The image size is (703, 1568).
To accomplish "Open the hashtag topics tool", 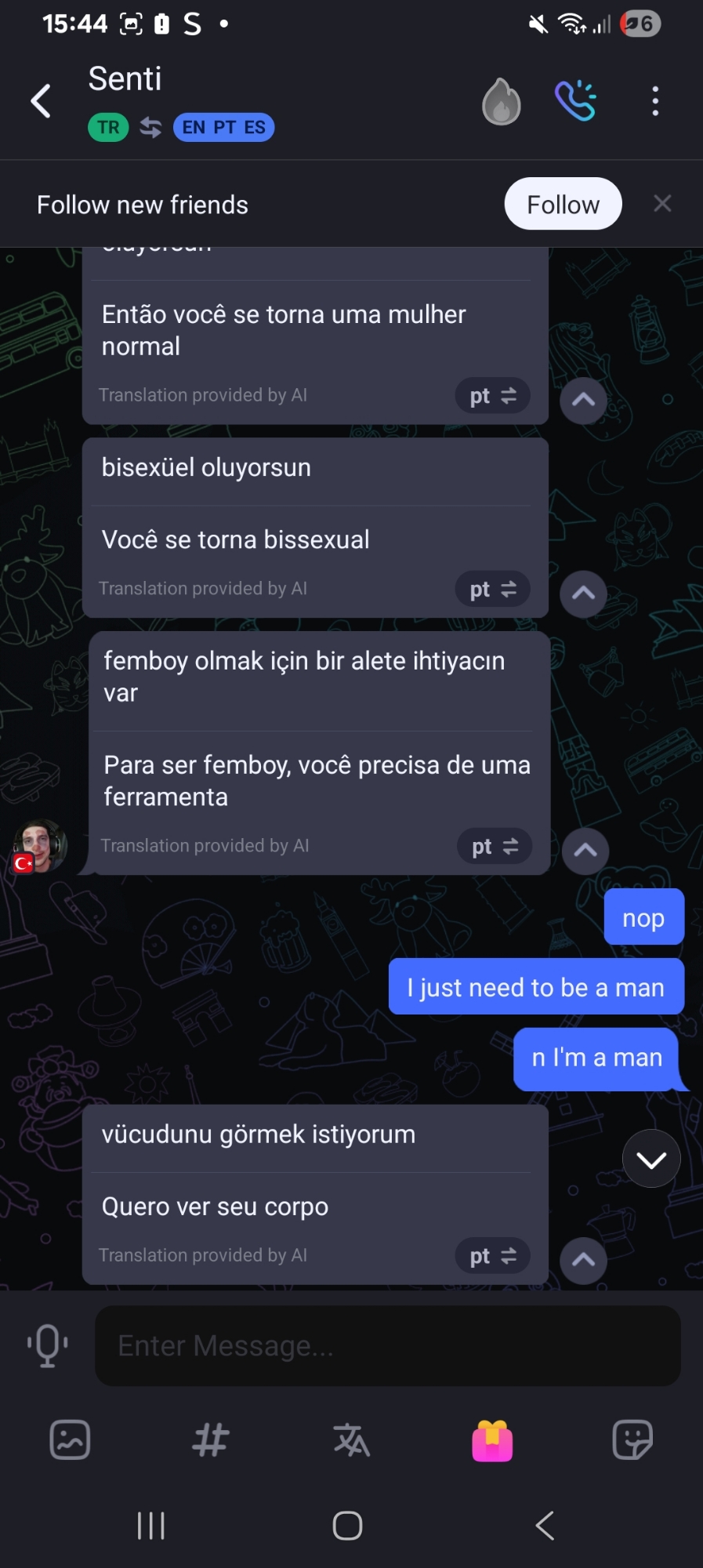I will 210,1440.
